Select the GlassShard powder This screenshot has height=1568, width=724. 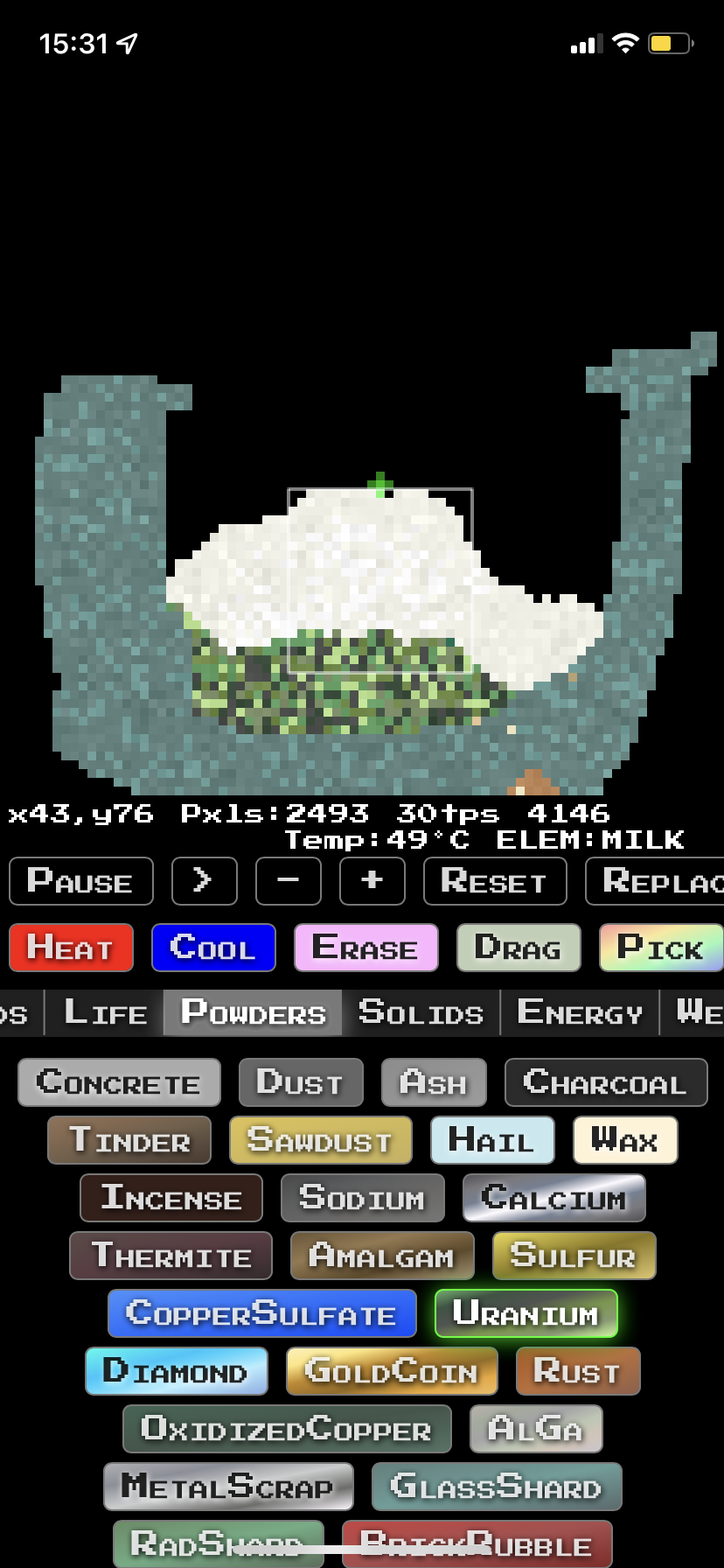(496, 1487)
